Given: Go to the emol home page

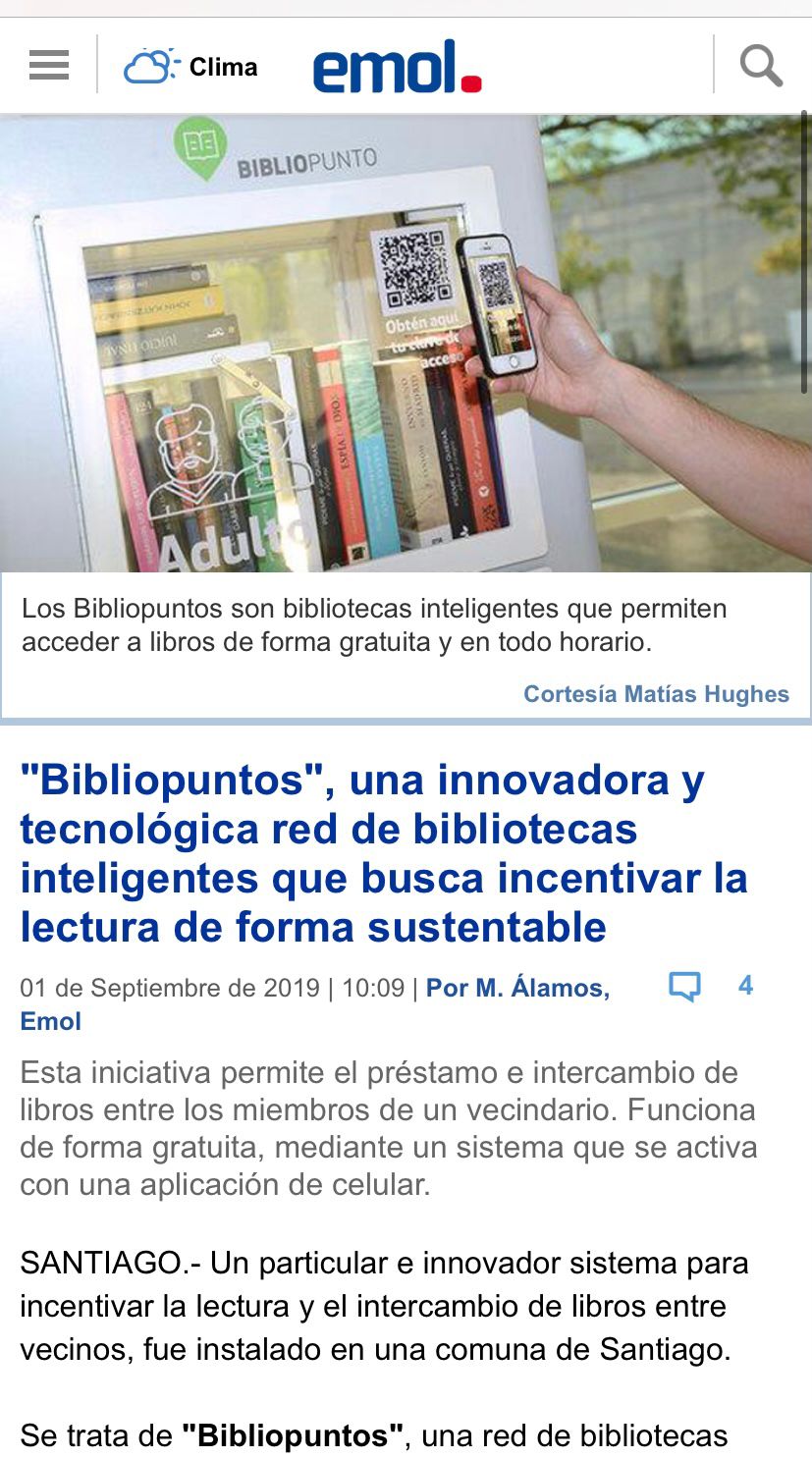Looking at the screenshot, I should pyautogui.click(x=397, y=67).
